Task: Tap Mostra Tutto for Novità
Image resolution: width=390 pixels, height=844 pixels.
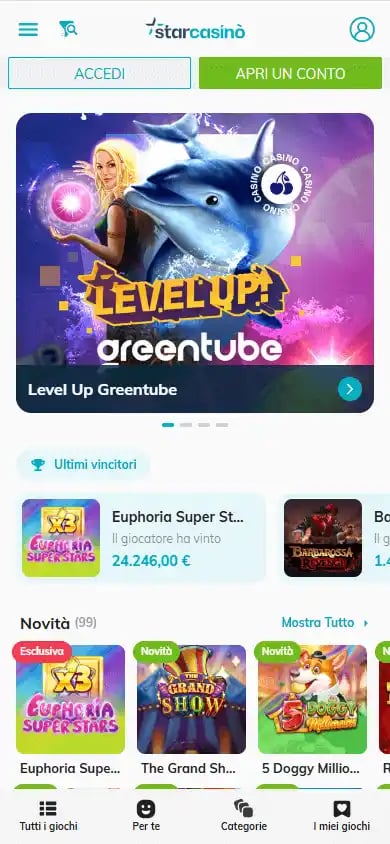Action: (325, 623)
